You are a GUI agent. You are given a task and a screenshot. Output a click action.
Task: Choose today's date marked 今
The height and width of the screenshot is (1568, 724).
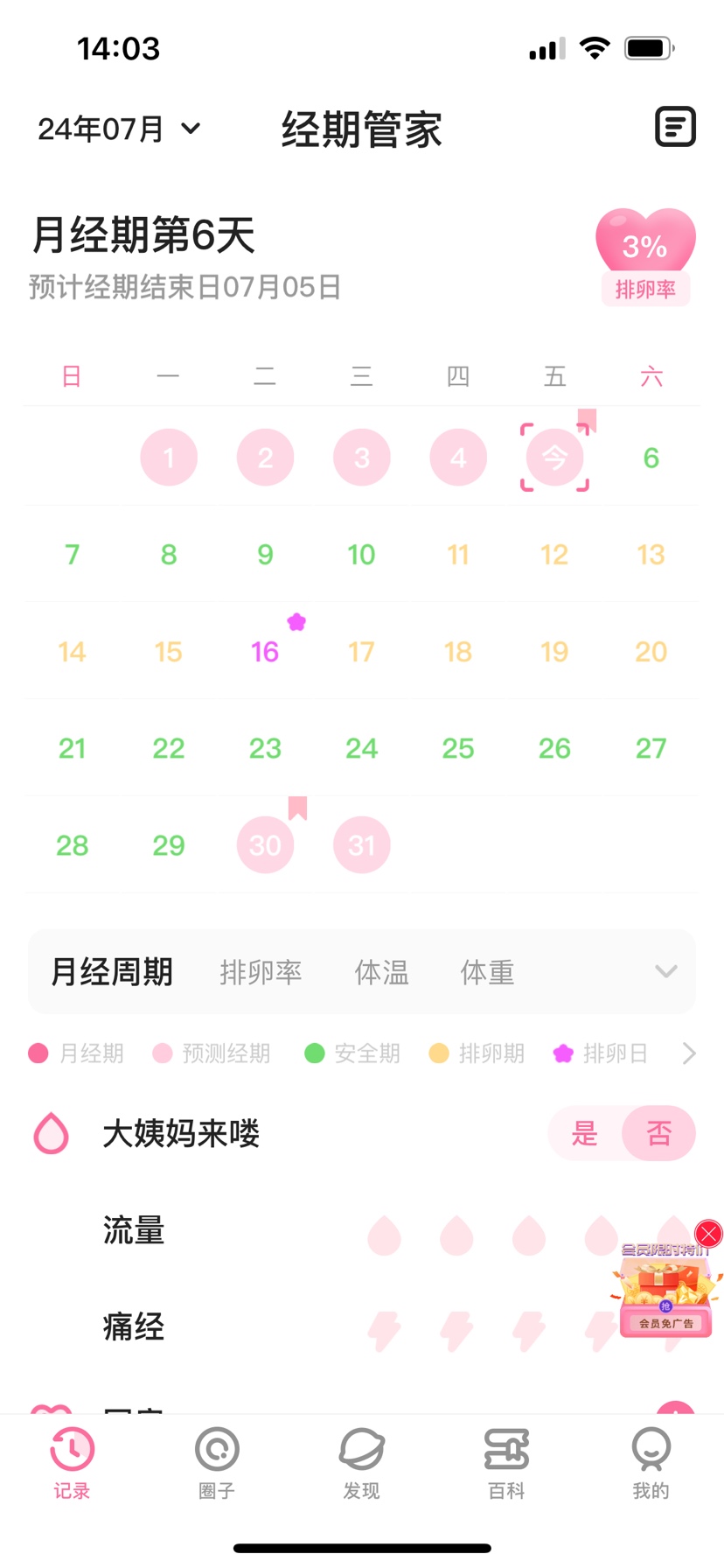(554, 458)
